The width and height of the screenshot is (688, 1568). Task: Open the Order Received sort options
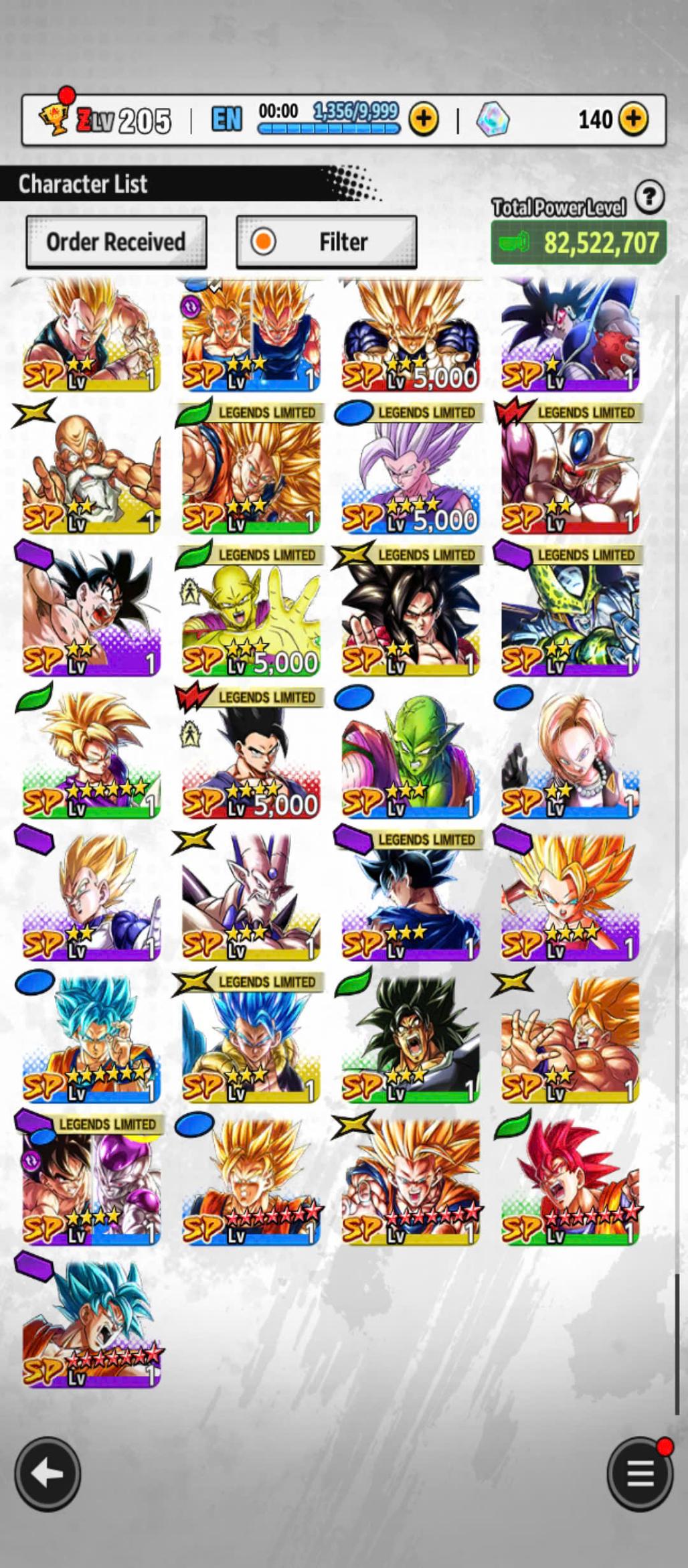[x=116, y=242]
